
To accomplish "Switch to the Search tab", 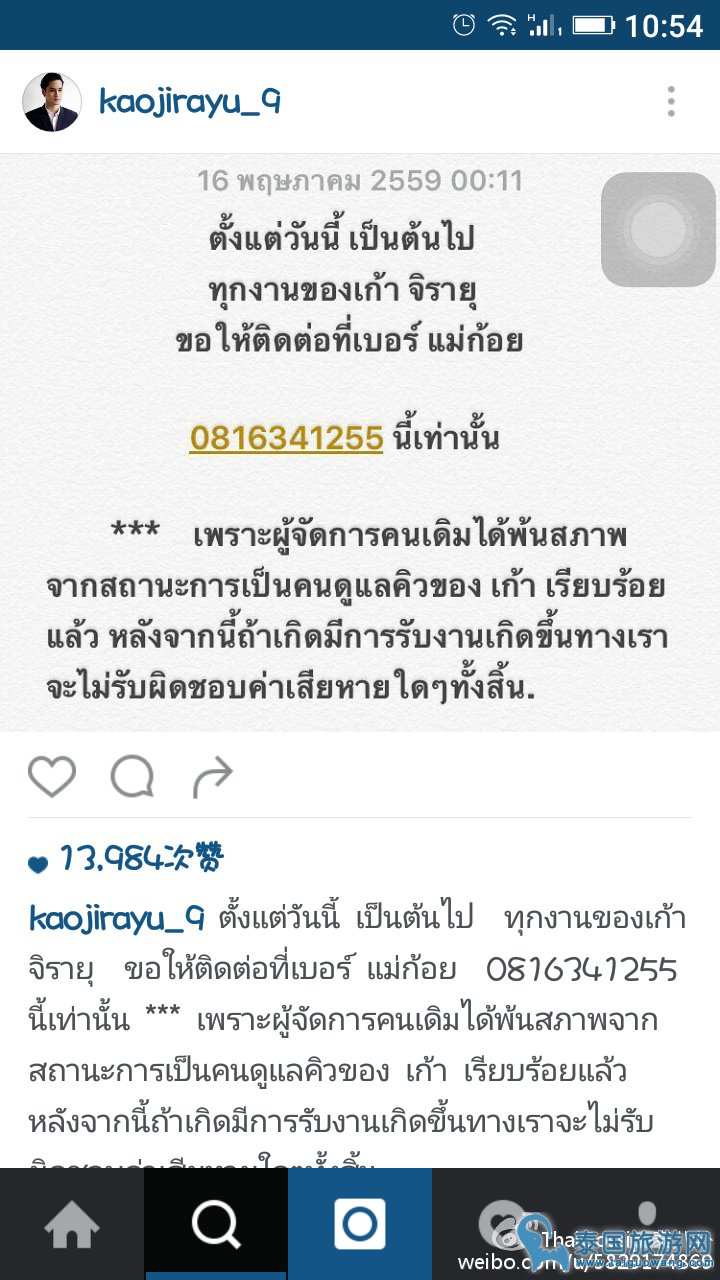I will click(x=216, y=1224).
